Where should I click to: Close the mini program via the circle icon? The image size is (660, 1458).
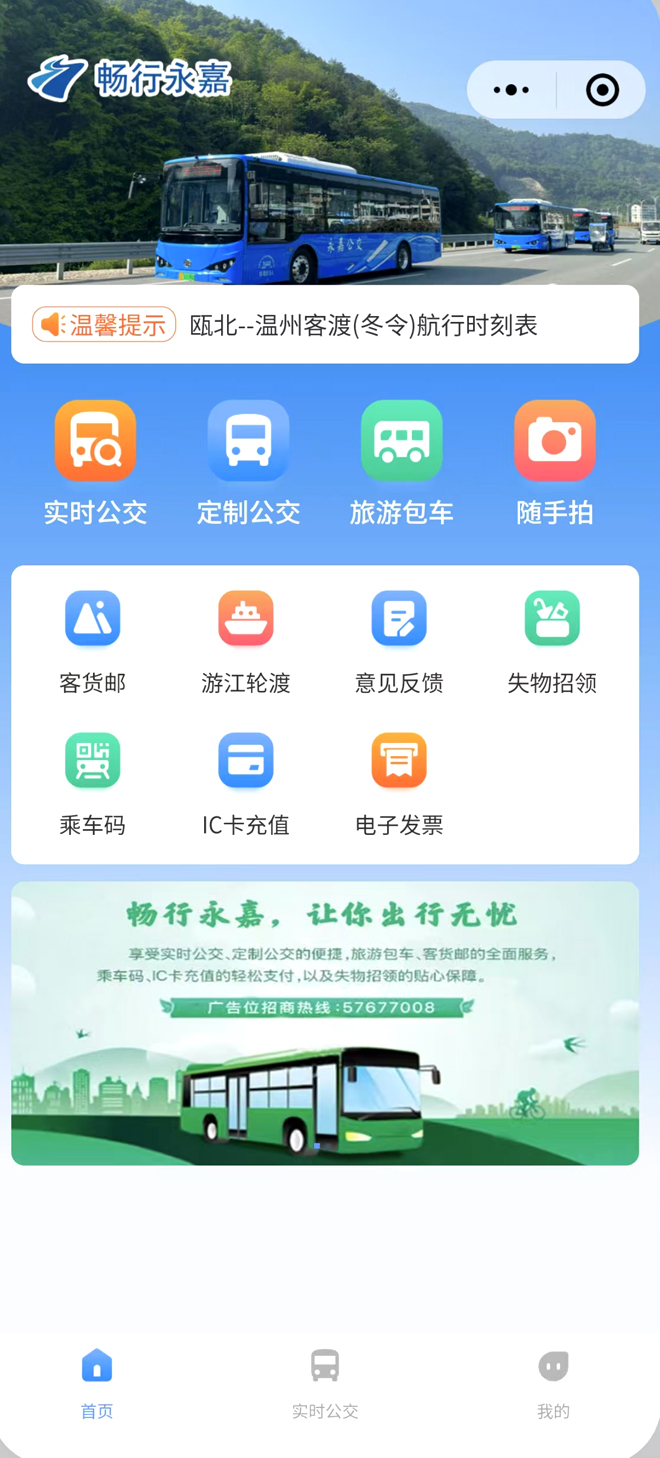click(x=602, y=90)
